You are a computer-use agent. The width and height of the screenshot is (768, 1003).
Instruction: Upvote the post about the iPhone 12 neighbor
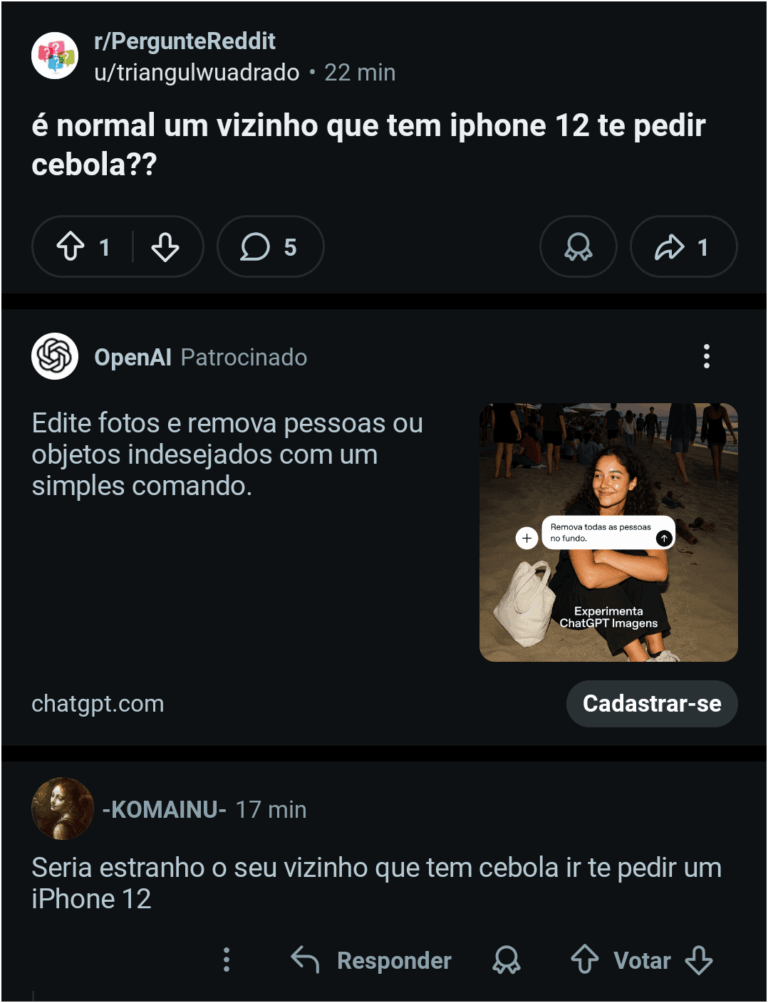tap(69, 247)
